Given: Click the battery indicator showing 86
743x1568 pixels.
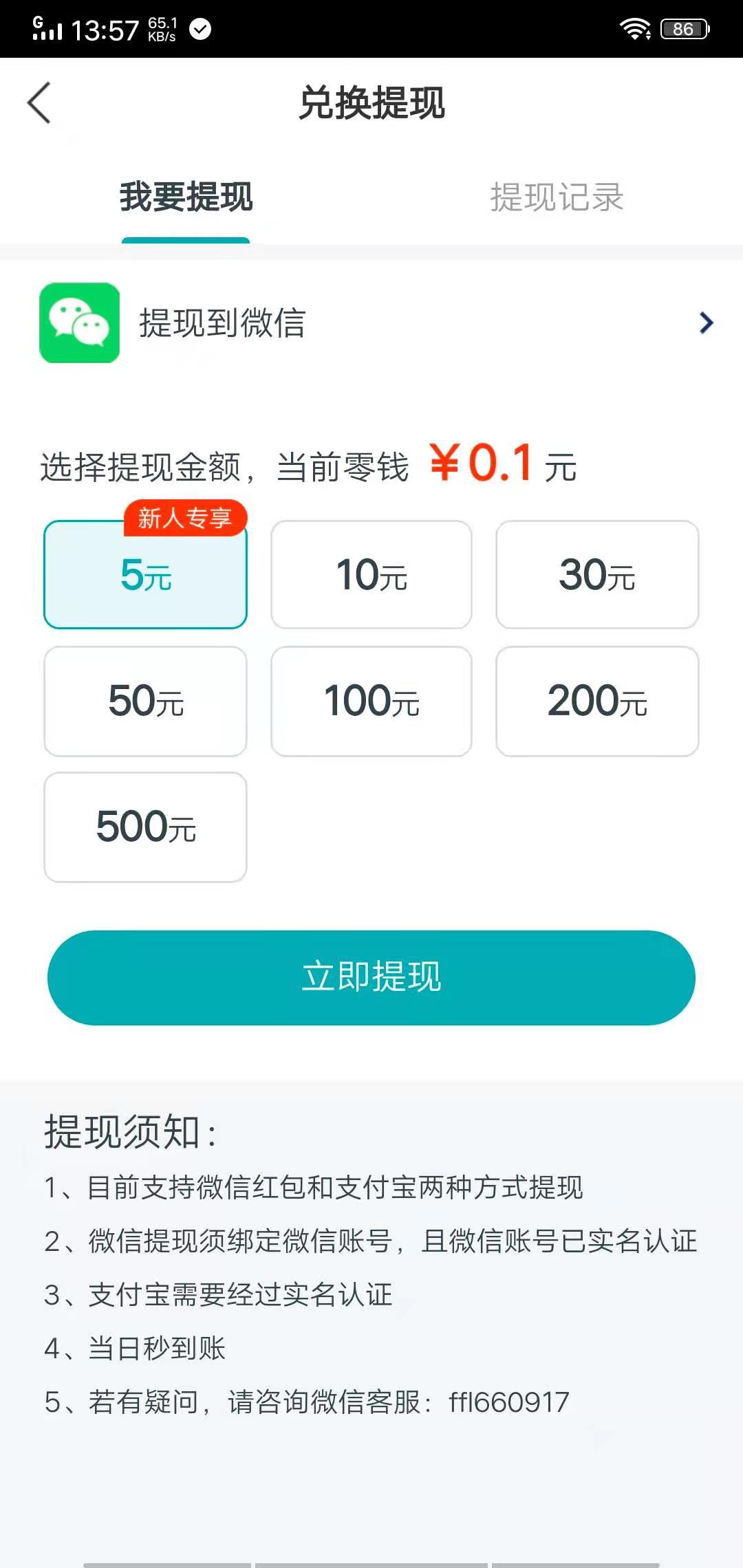Looking at the screenshot, I should click(682, 28).
